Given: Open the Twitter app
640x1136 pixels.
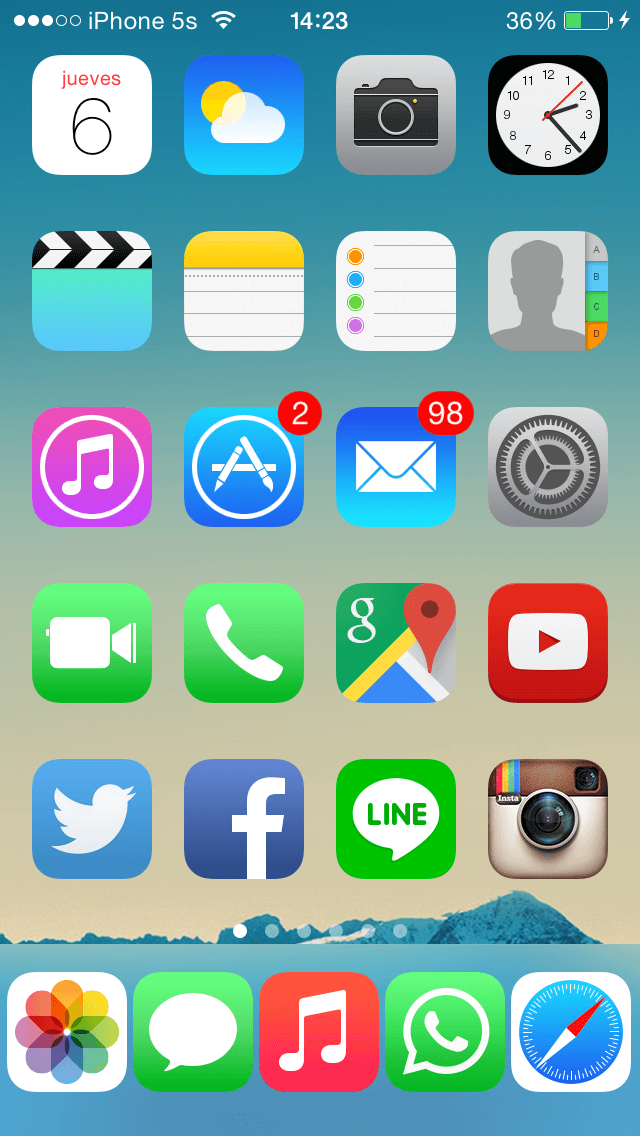Looking at the screenshot, I should tap(92, 819).
